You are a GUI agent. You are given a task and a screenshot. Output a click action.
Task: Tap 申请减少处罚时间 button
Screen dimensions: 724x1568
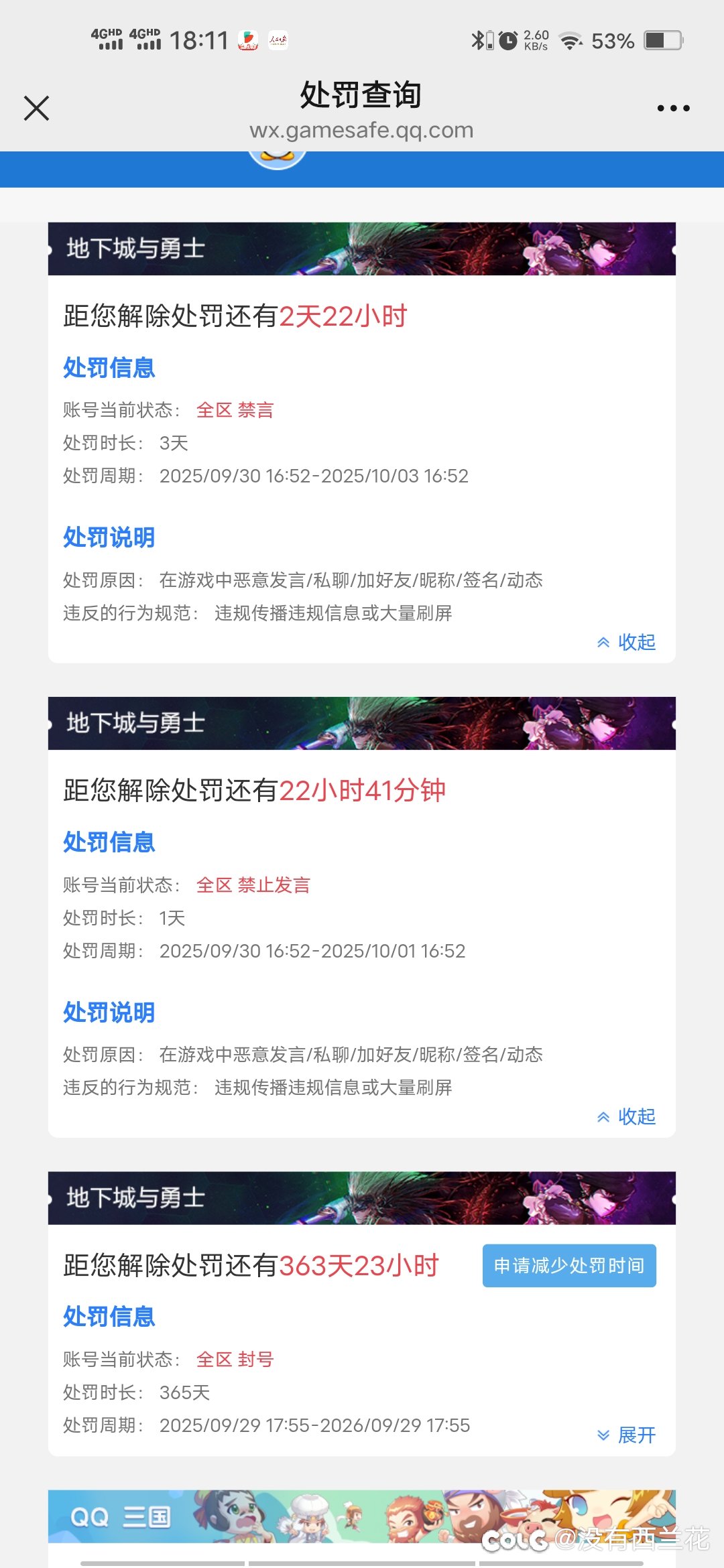[x=569, y=1265]
